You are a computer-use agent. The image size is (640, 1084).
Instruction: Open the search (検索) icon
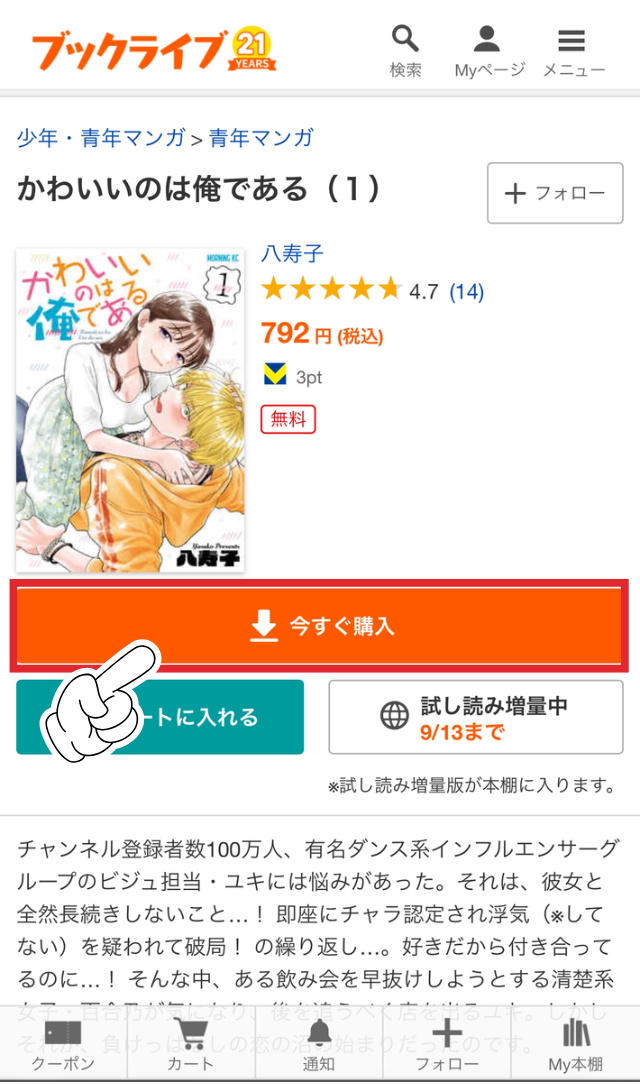point(405,51)
